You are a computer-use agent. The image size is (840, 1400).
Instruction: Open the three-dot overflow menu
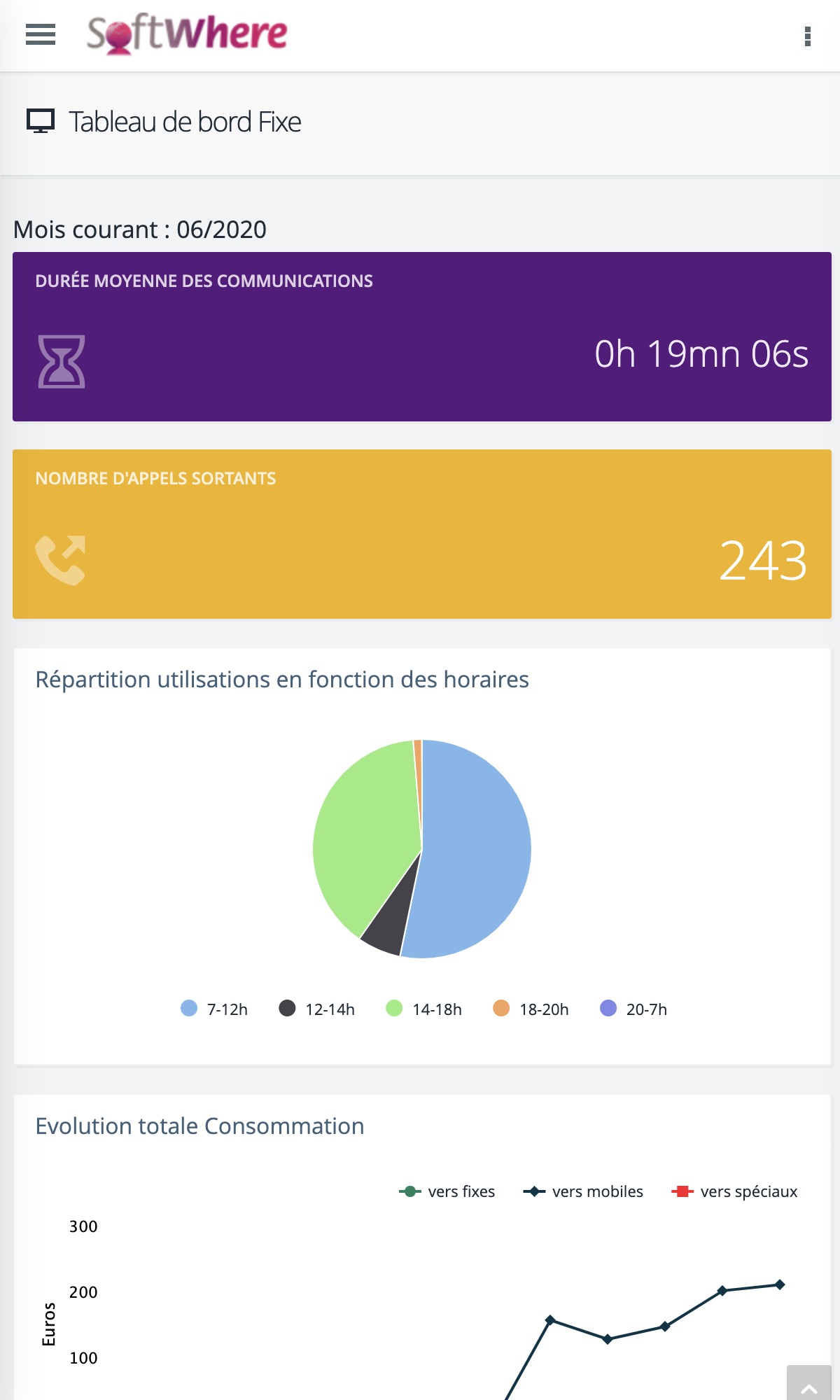(x=808, y=36)
